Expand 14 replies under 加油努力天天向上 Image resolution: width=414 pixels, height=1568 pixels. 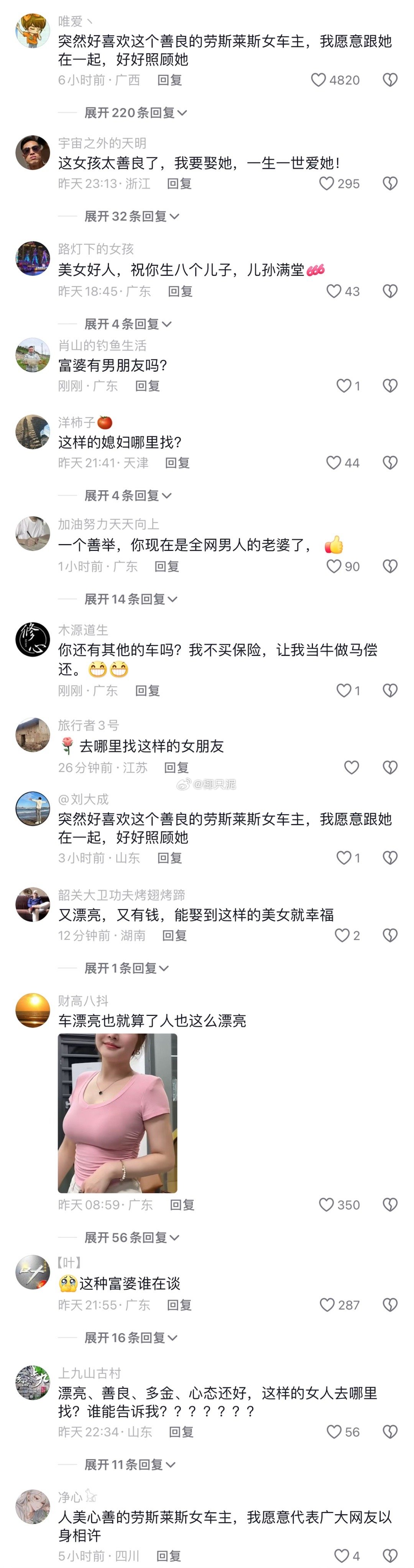(x=131, y=599)
